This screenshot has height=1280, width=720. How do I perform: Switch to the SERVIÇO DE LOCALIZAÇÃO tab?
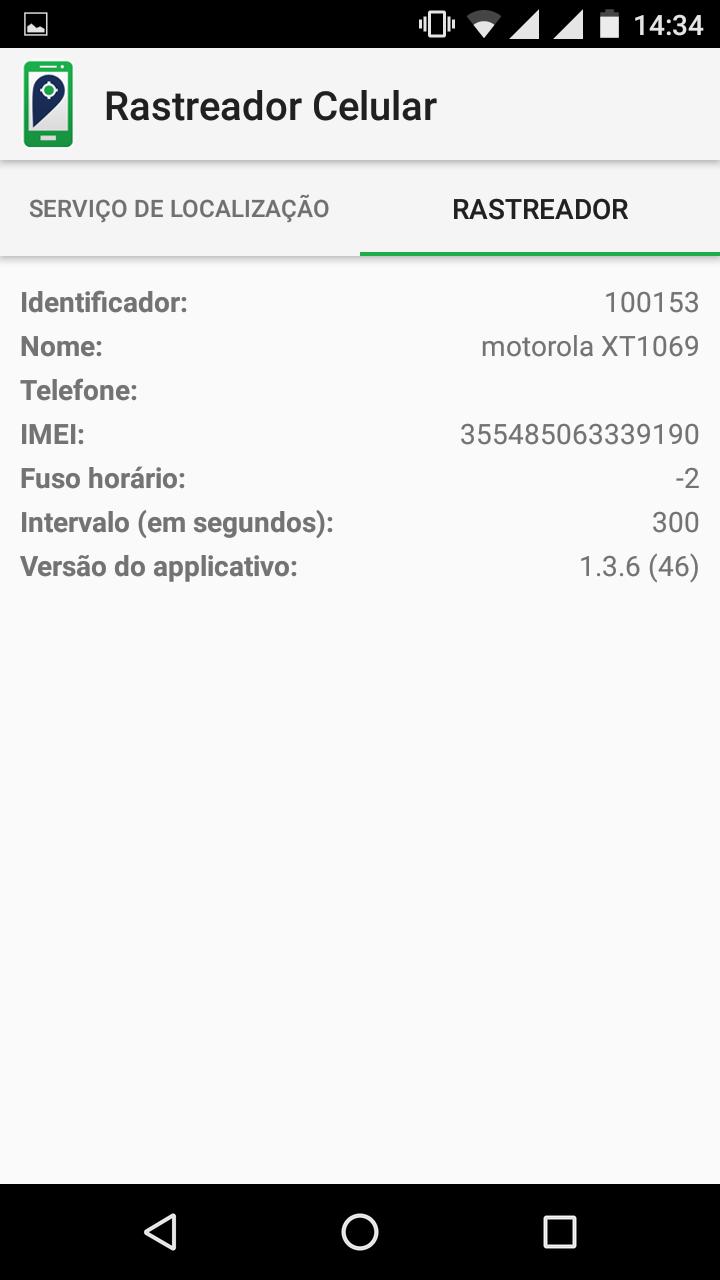(180, 209)
